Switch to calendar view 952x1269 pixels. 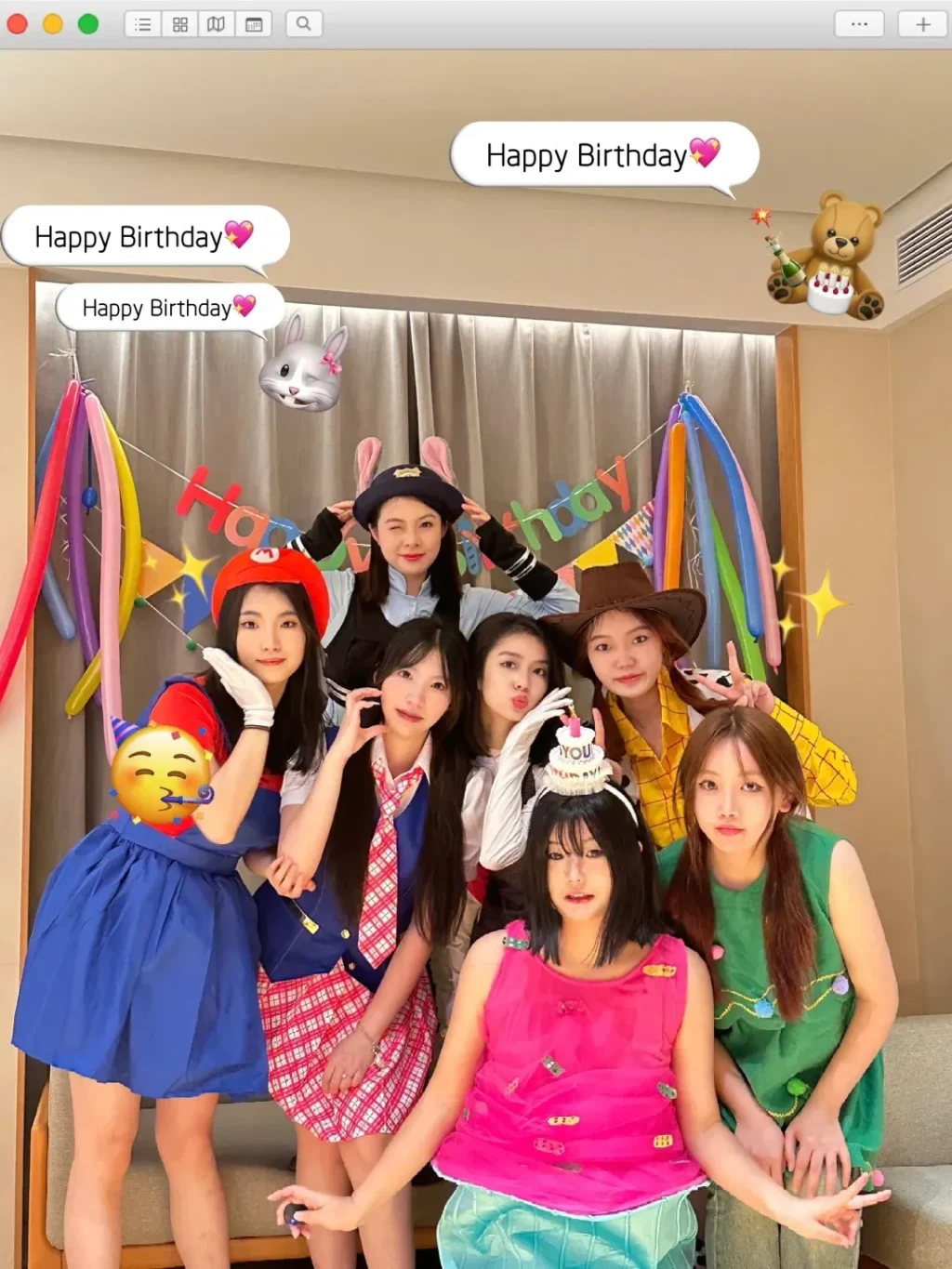pos(253,24)
